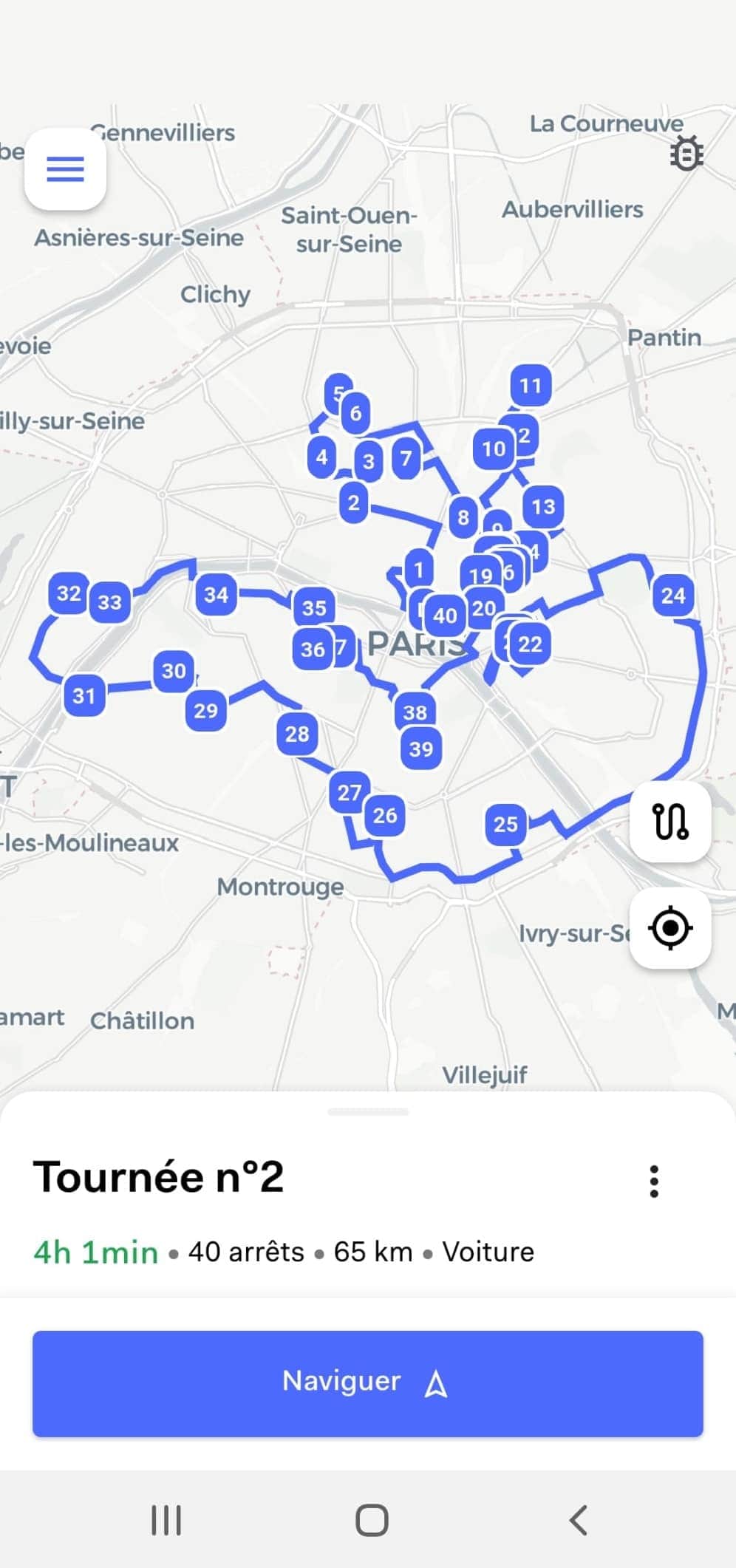The height and width of the screenshot is (1568, 736).
Task: Select stop 31 marker on map
Action: tap(84, 695)
